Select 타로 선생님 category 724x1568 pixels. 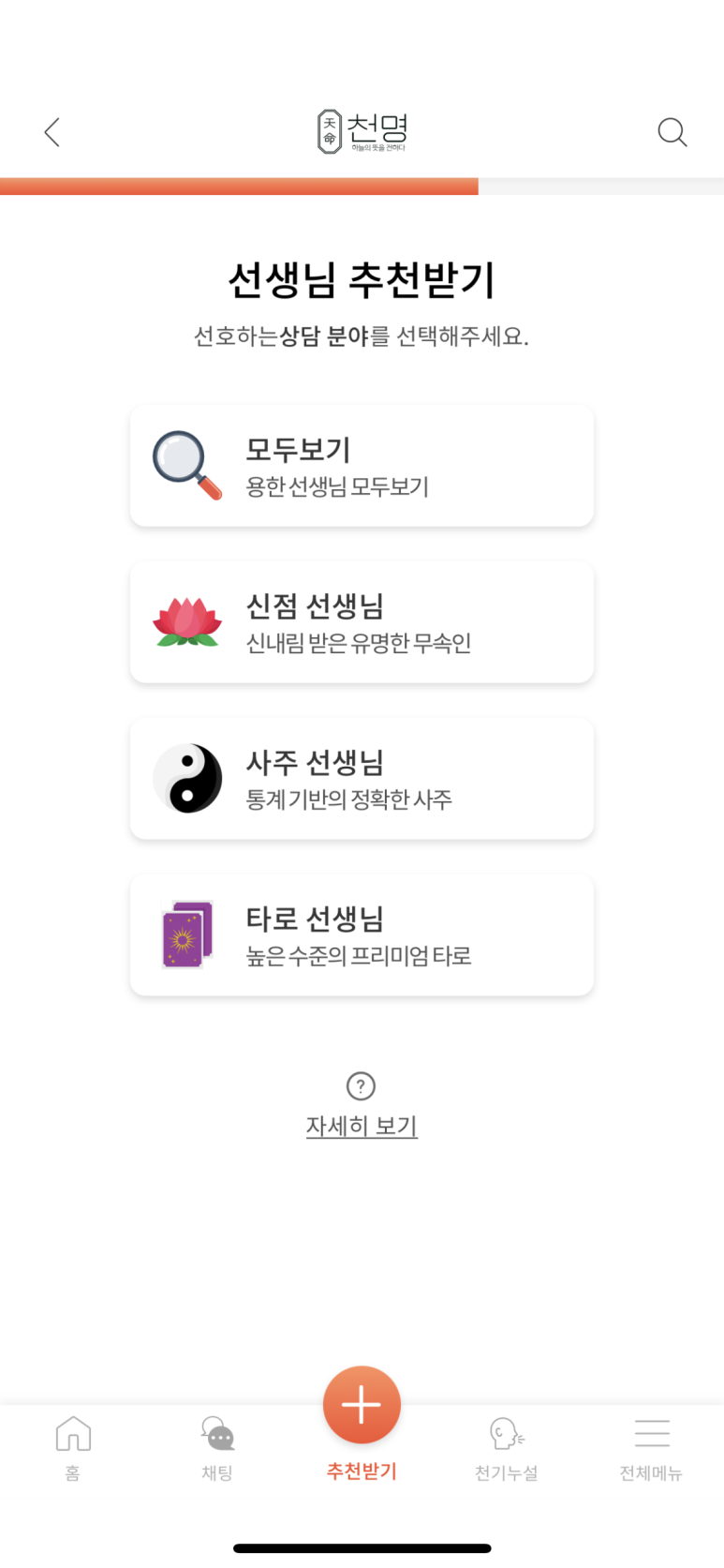pyautogui.click(x=362, y=935)
